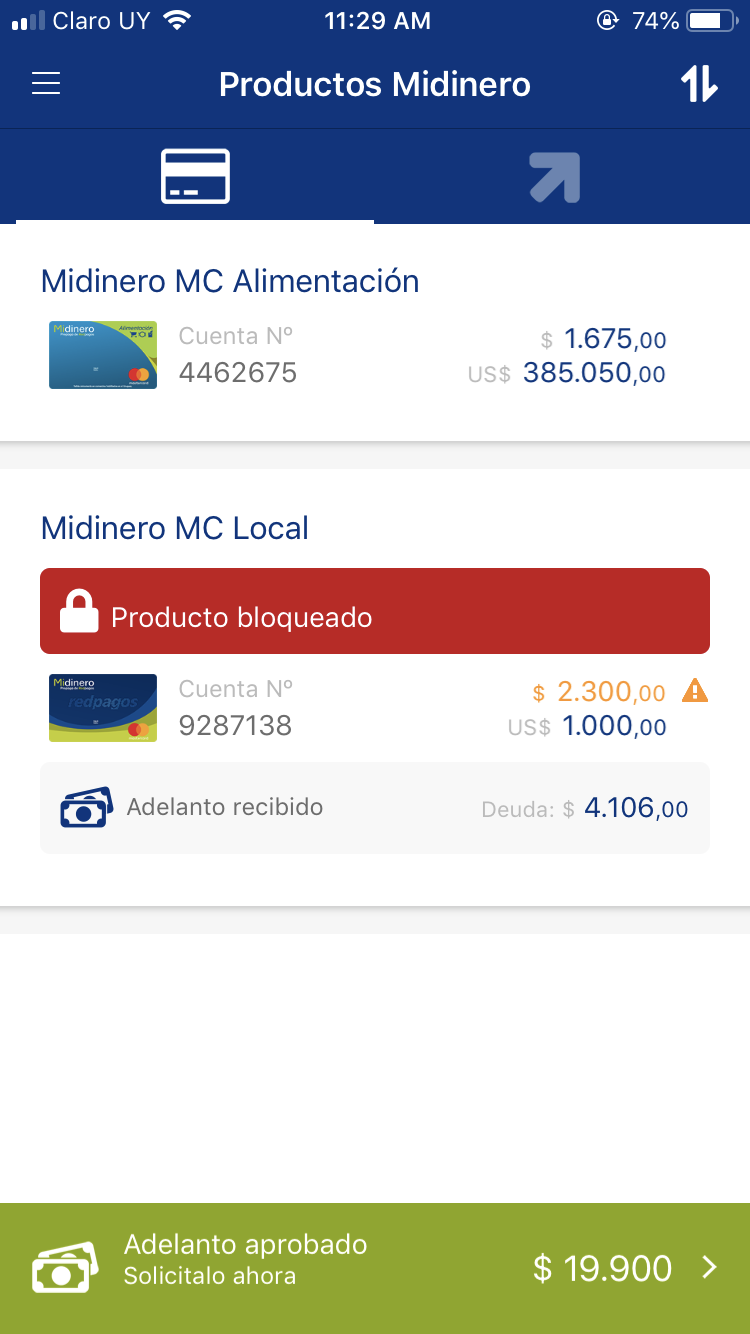The image size is (750, 1334).
Task: Open the hamburger menu
Action: [x=46, y=84]
